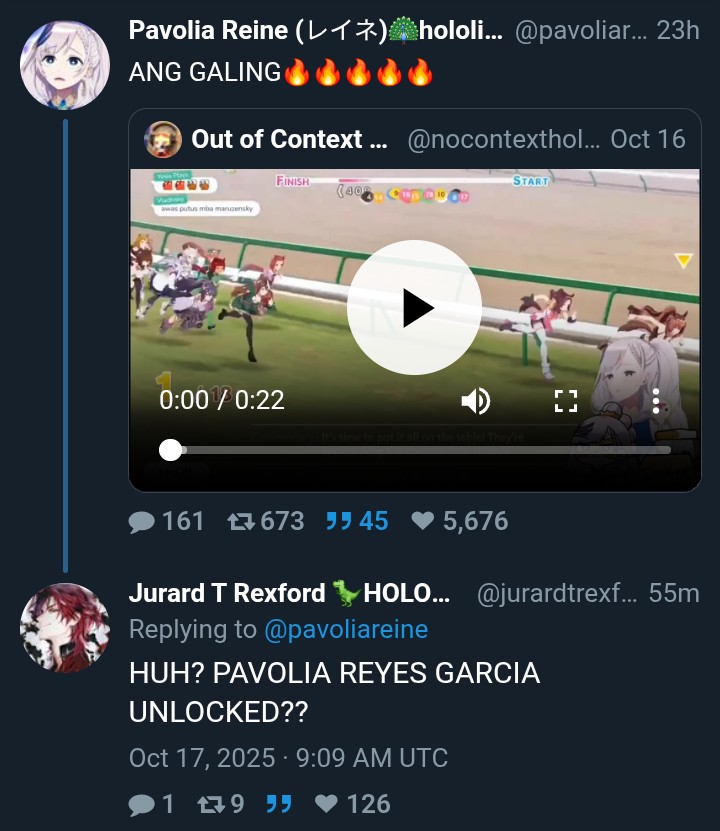Mute the video sound
The height and width of the screenshot is (831, 720).
[475, 401]
